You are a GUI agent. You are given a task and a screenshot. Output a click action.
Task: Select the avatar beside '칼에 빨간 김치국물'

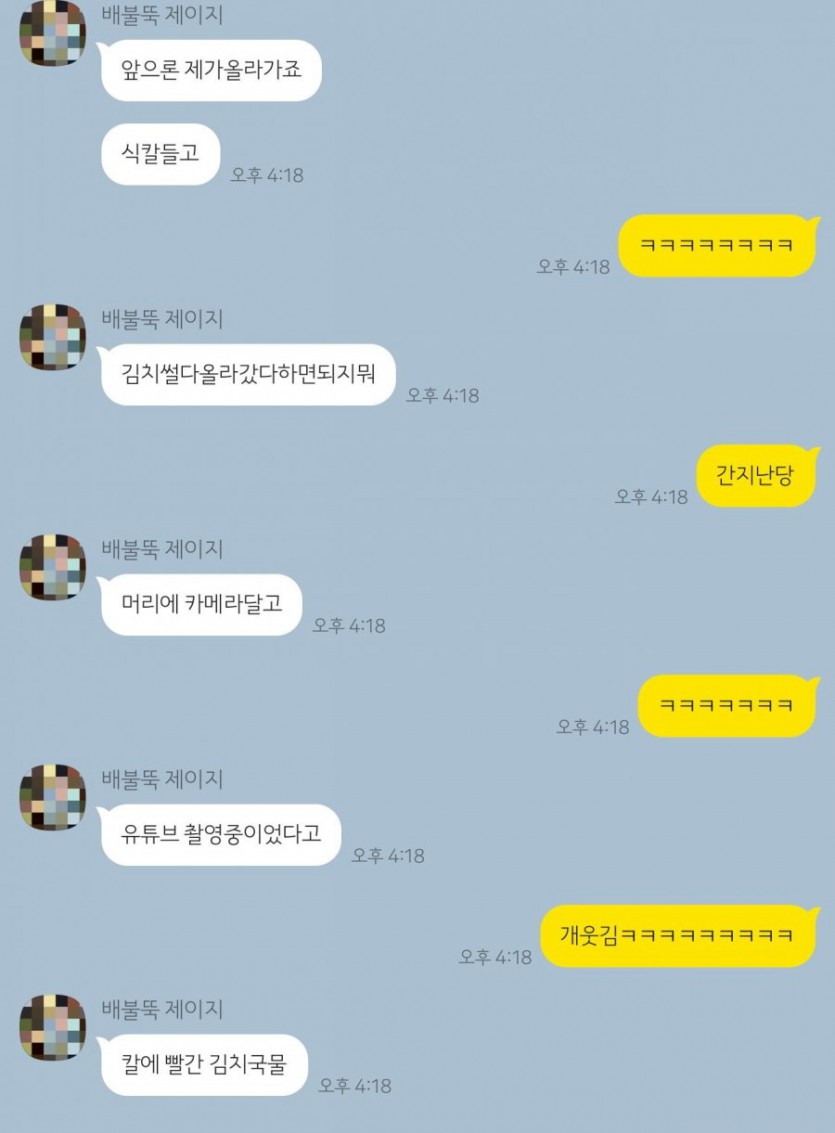[52, 1027]
